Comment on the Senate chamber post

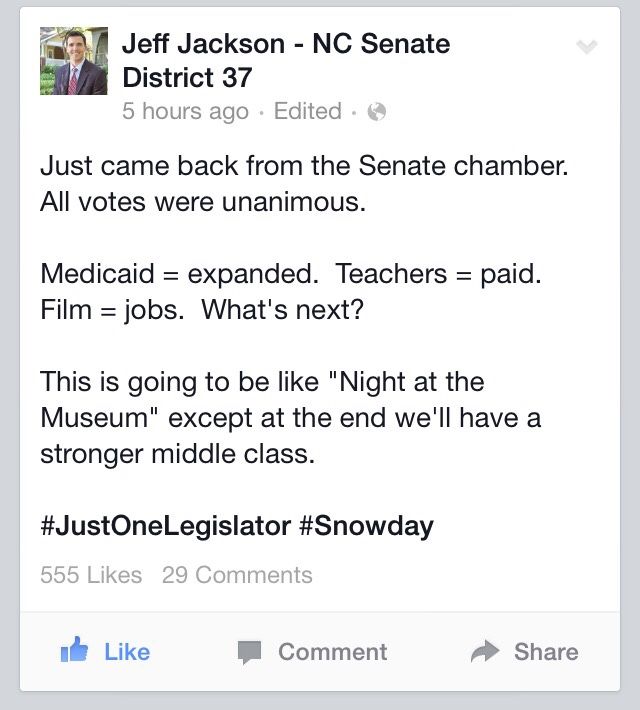(x=312, y=652)
